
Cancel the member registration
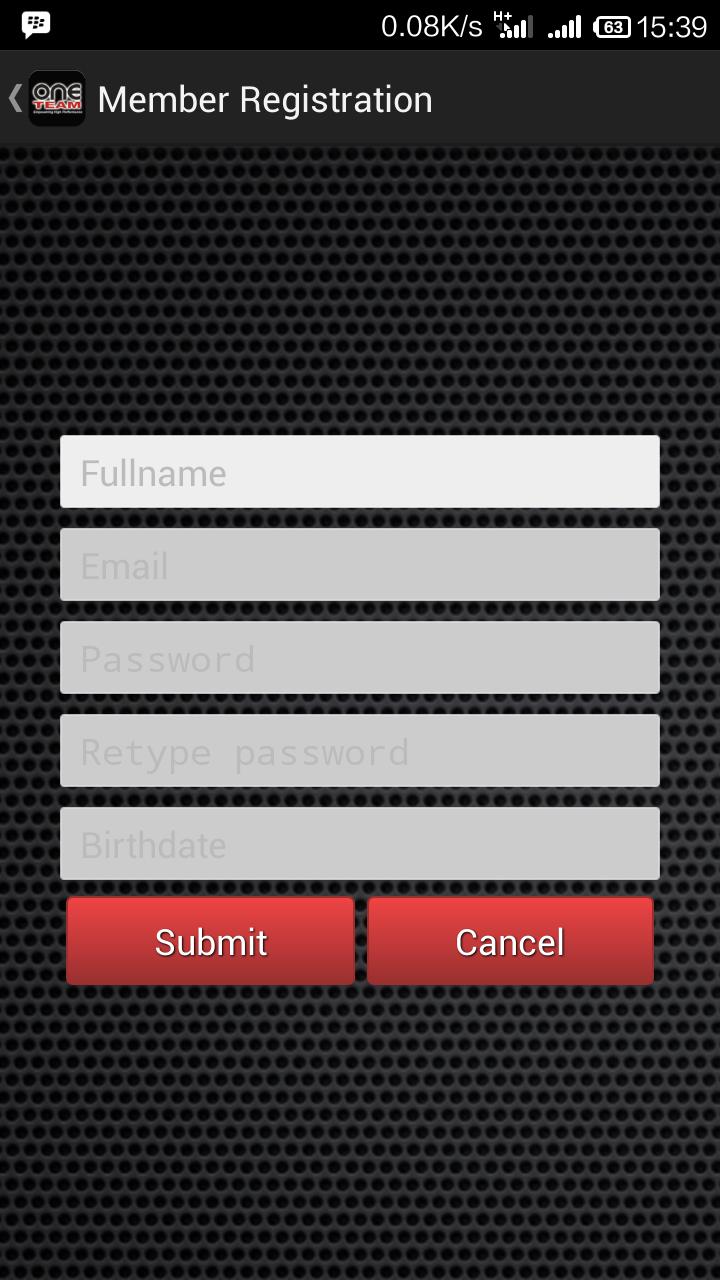(x=510, y=941)
